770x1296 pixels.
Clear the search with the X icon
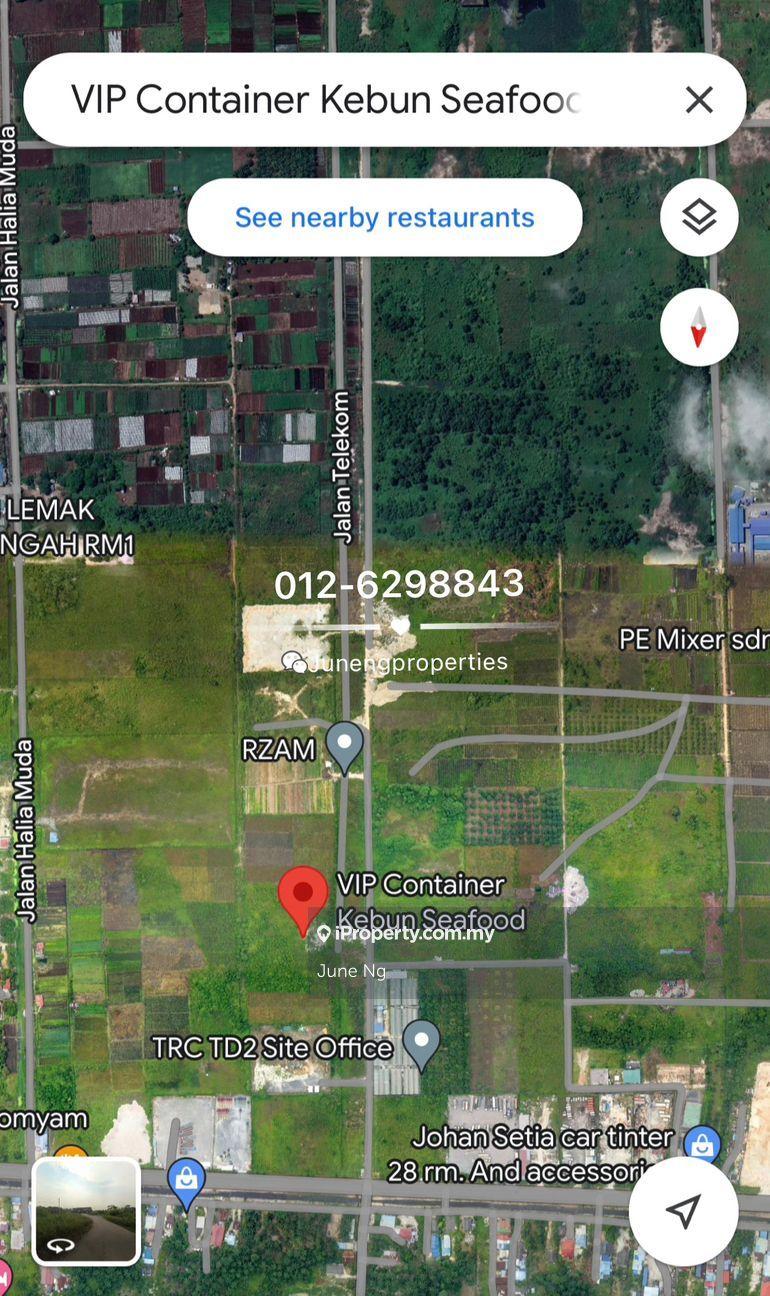click(x=699, y=100)
